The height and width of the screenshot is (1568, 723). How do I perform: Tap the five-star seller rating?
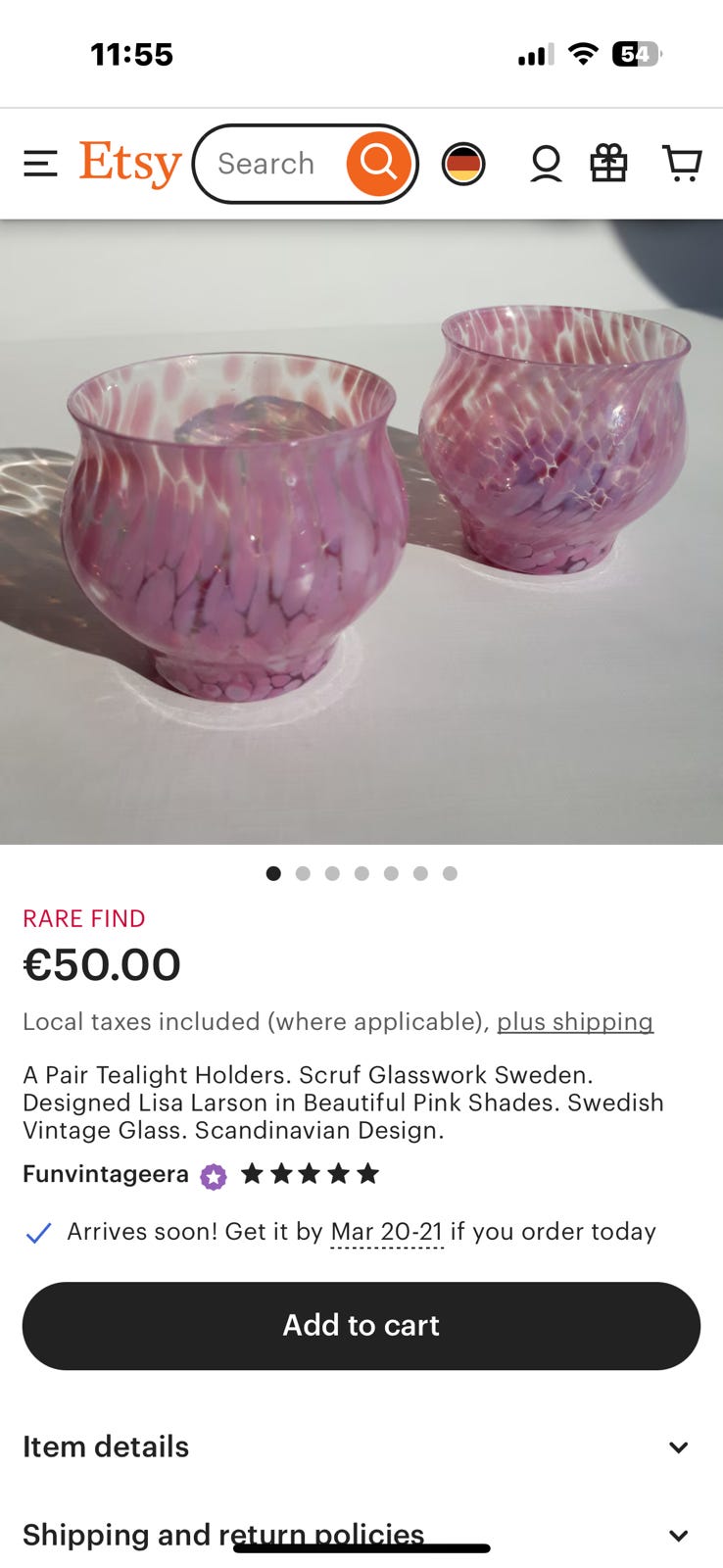pyautogui.click(x=310, y=1173)
